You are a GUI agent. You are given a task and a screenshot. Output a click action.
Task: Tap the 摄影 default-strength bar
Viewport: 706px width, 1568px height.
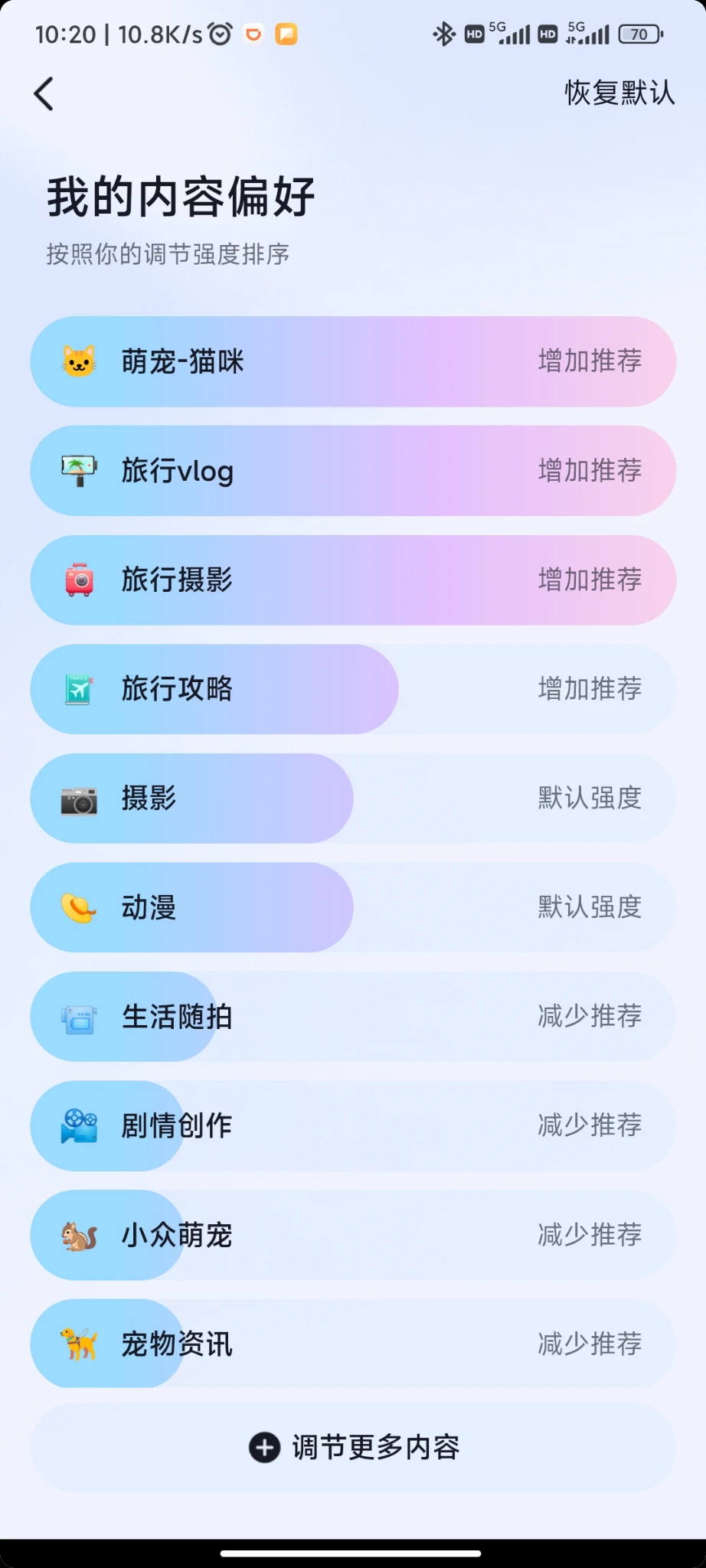coord(353,799)
